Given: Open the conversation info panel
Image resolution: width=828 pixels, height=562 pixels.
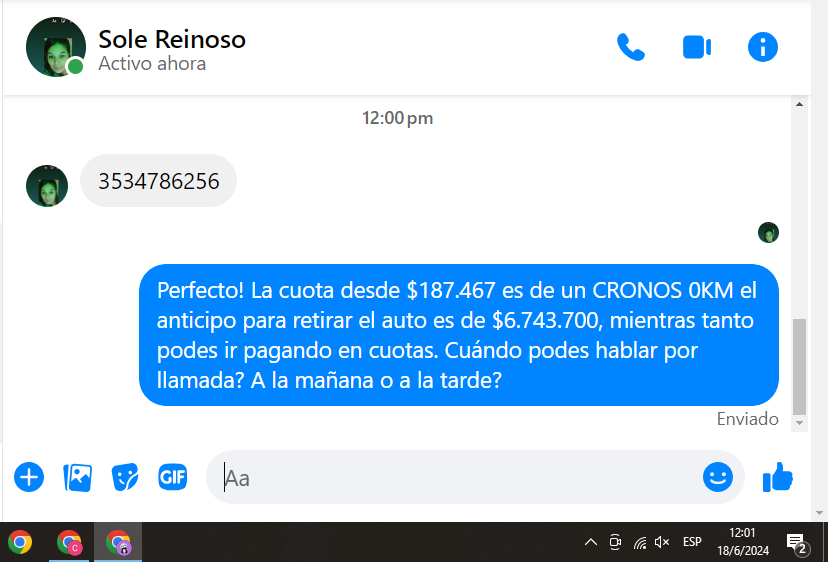Looking at the screenshot, I should tap(763, 47).
